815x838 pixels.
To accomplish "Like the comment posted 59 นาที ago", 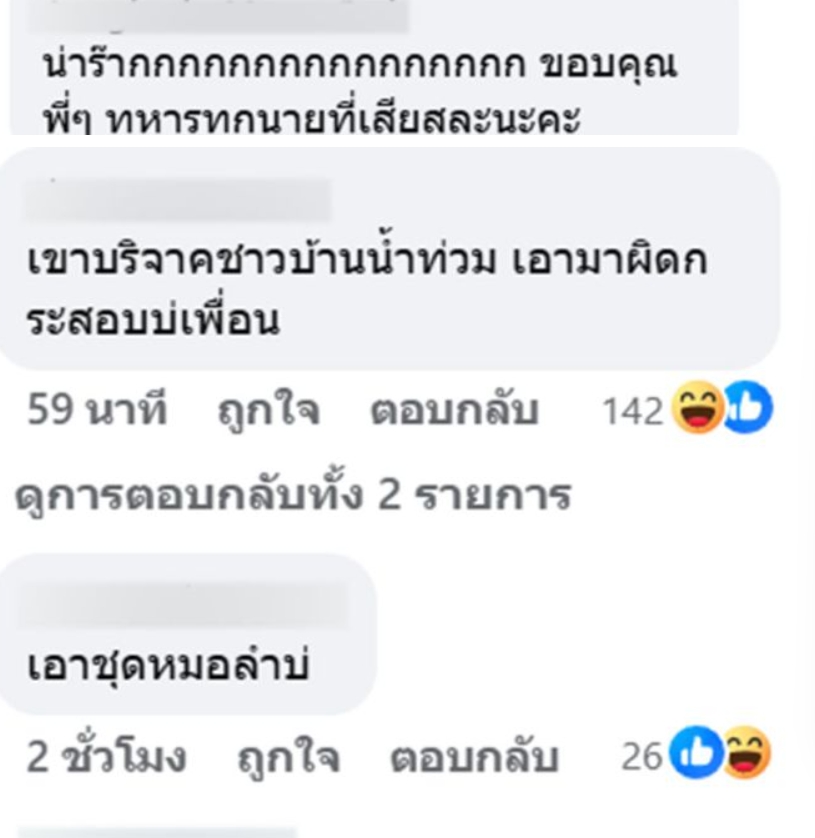I will [x=268, y=411].
